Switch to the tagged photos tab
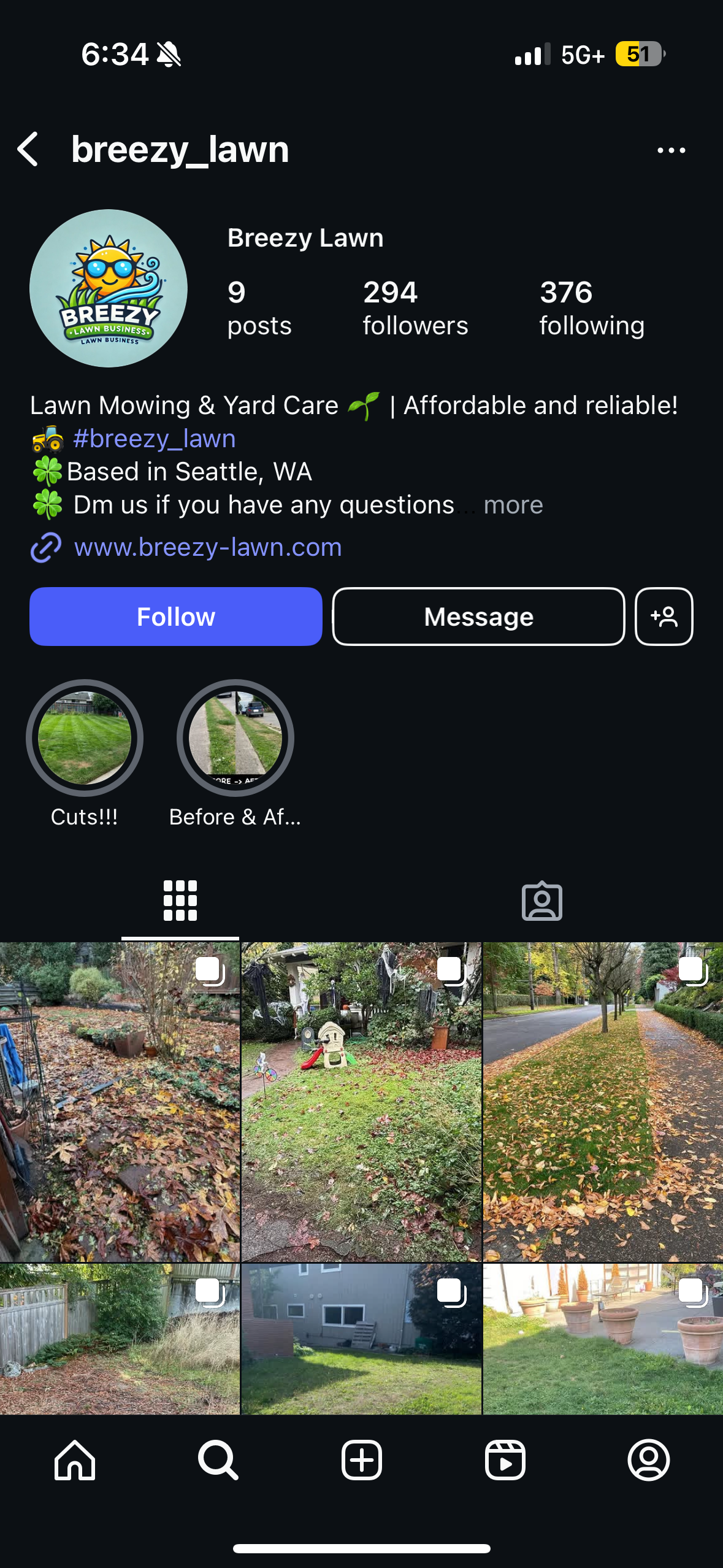 (x=541, y=901)
